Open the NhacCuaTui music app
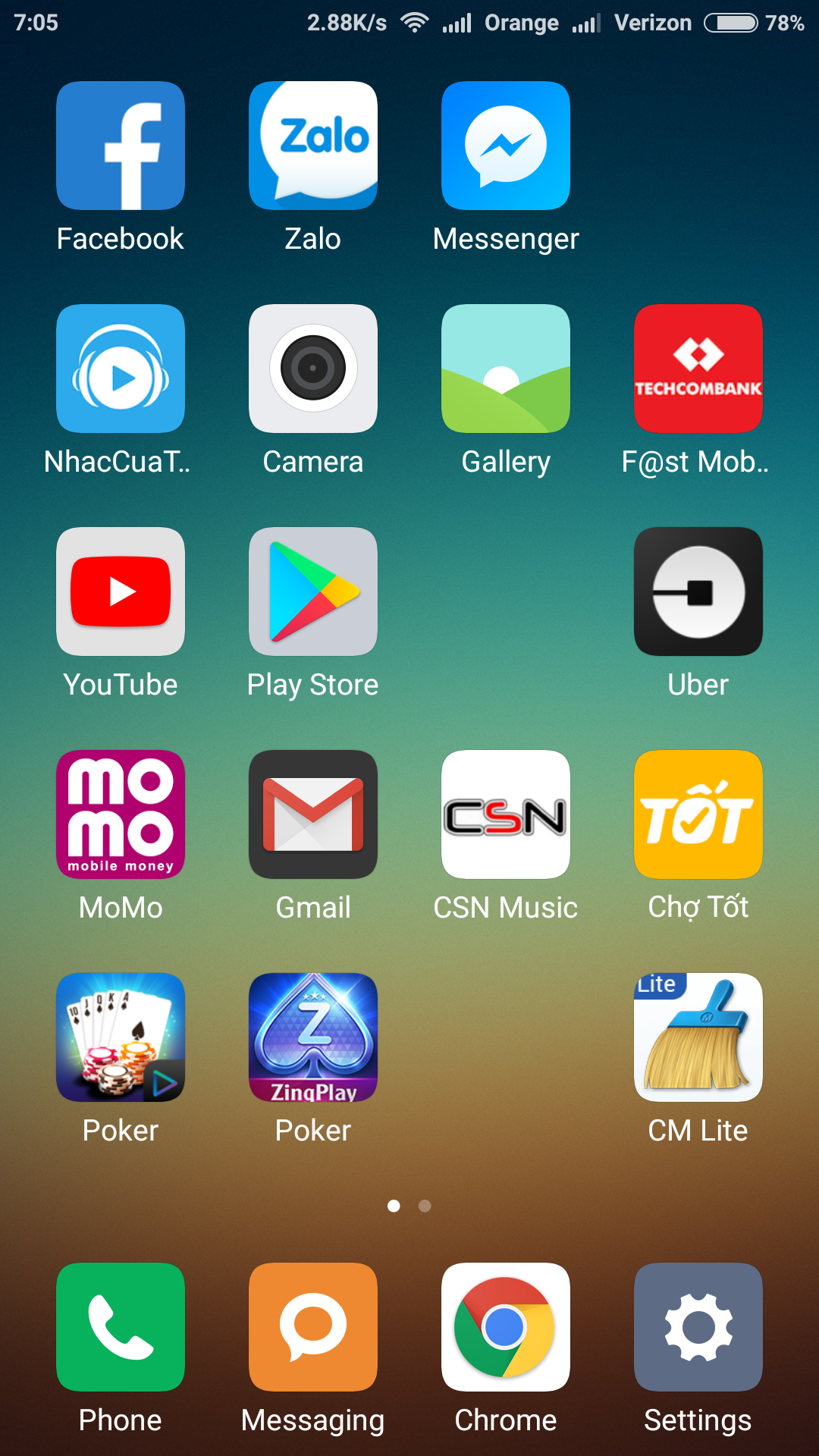Viewport: 819px width, 1456px height. coord(121,369)
